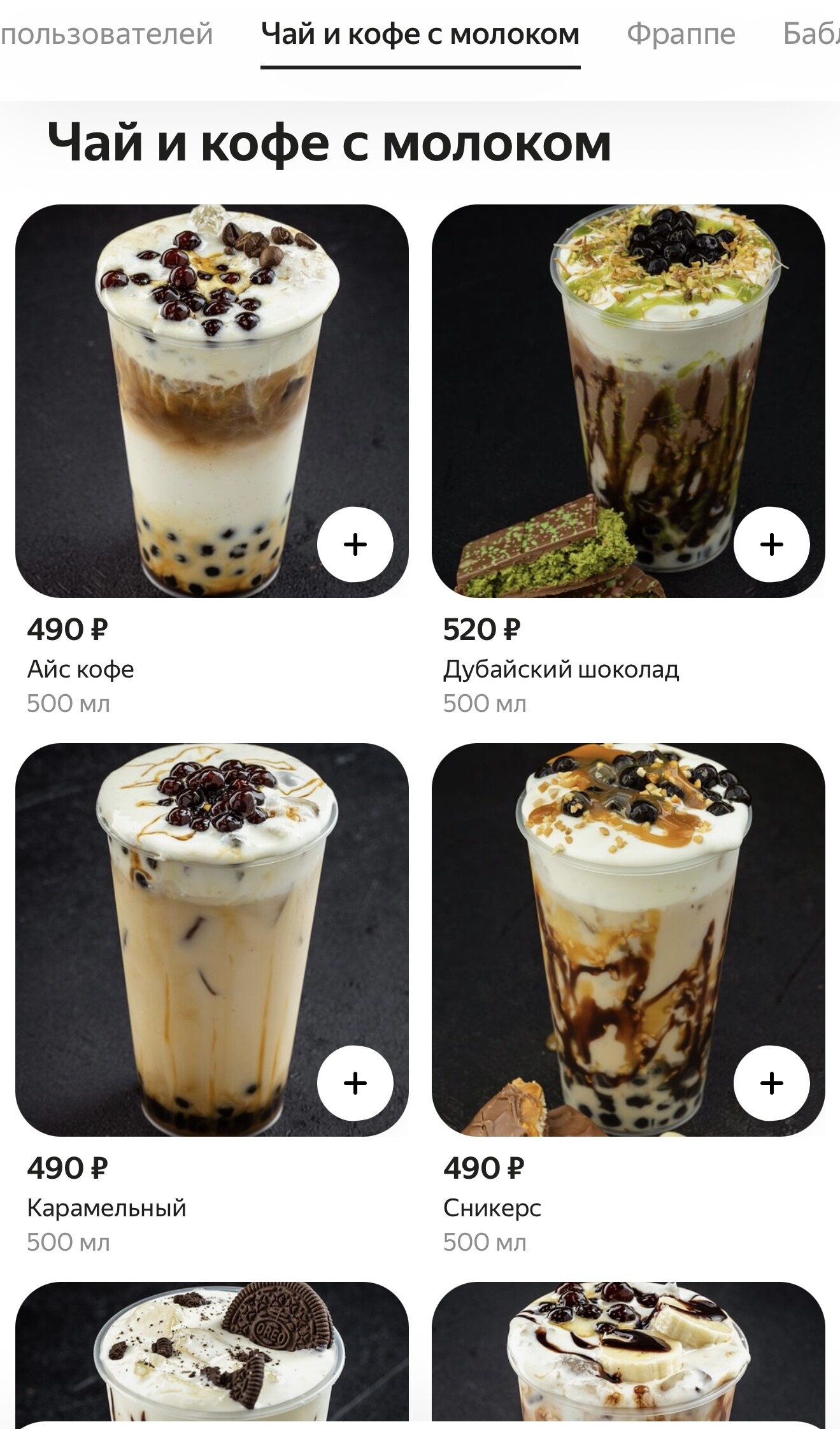View details of Карамельный drink
Screen dimensions: 840x1429
(191, 936)
